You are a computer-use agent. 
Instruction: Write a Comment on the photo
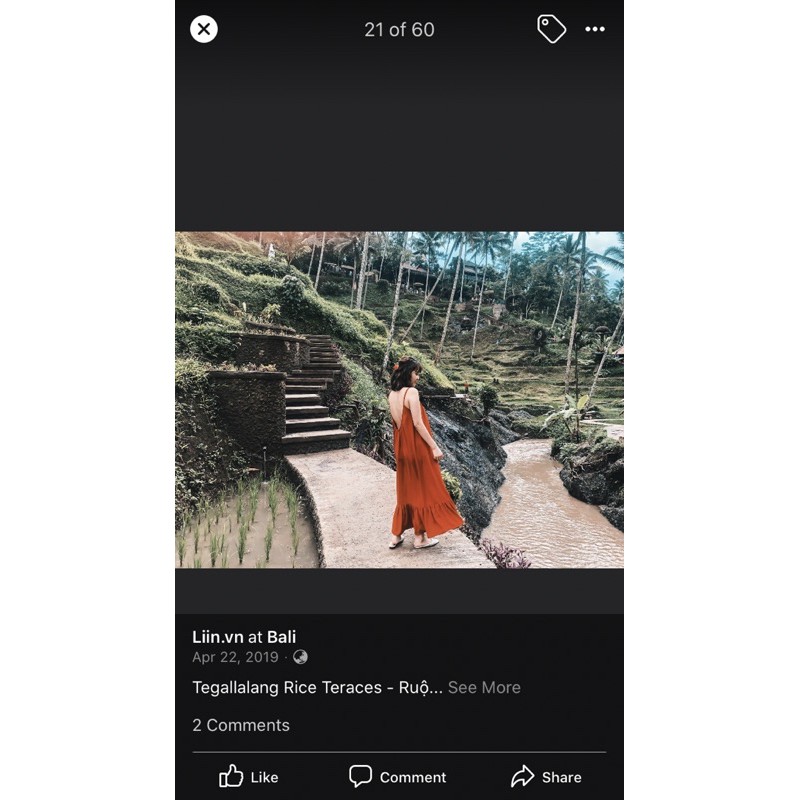tap(398, 777)
